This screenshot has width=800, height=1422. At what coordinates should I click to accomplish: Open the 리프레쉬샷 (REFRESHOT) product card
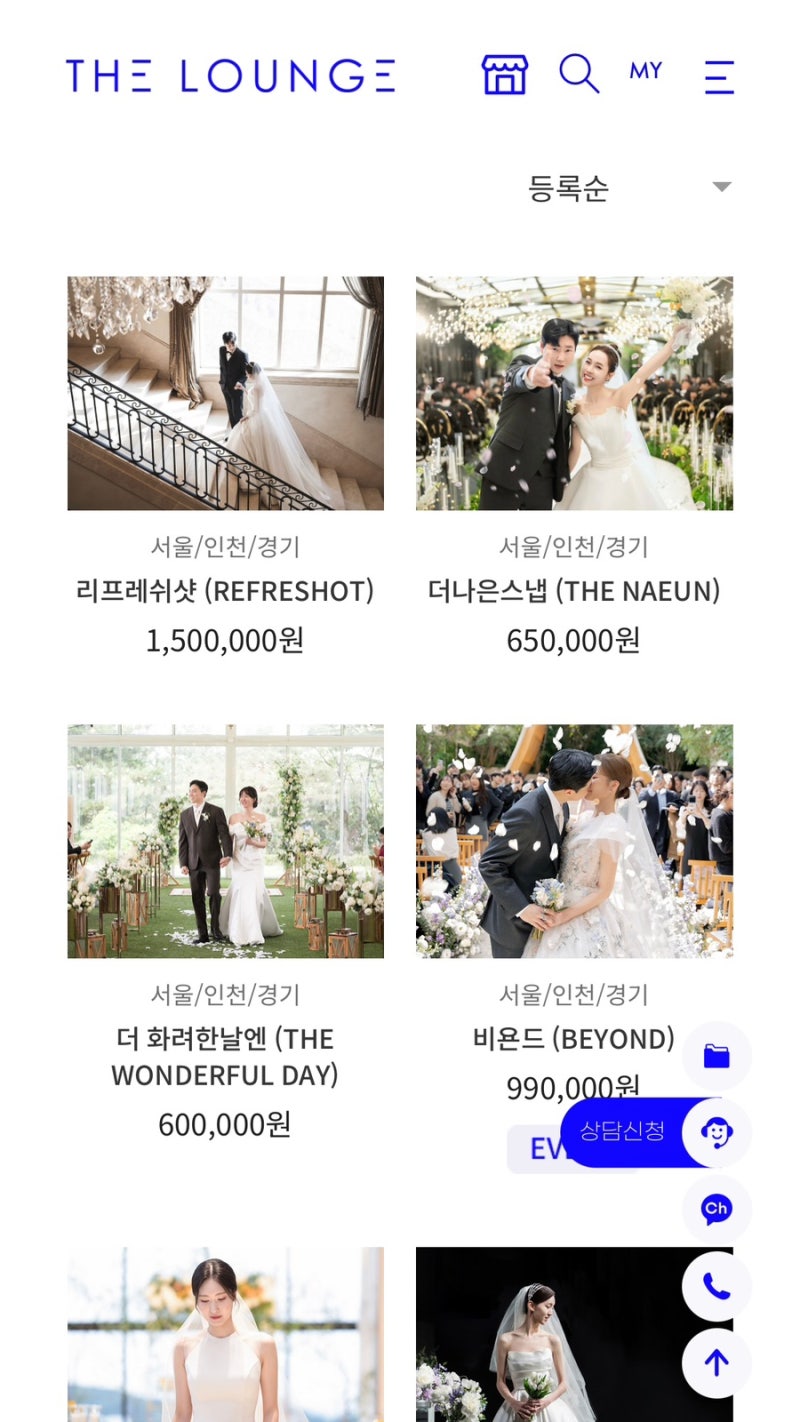click(x=225, y=467)
